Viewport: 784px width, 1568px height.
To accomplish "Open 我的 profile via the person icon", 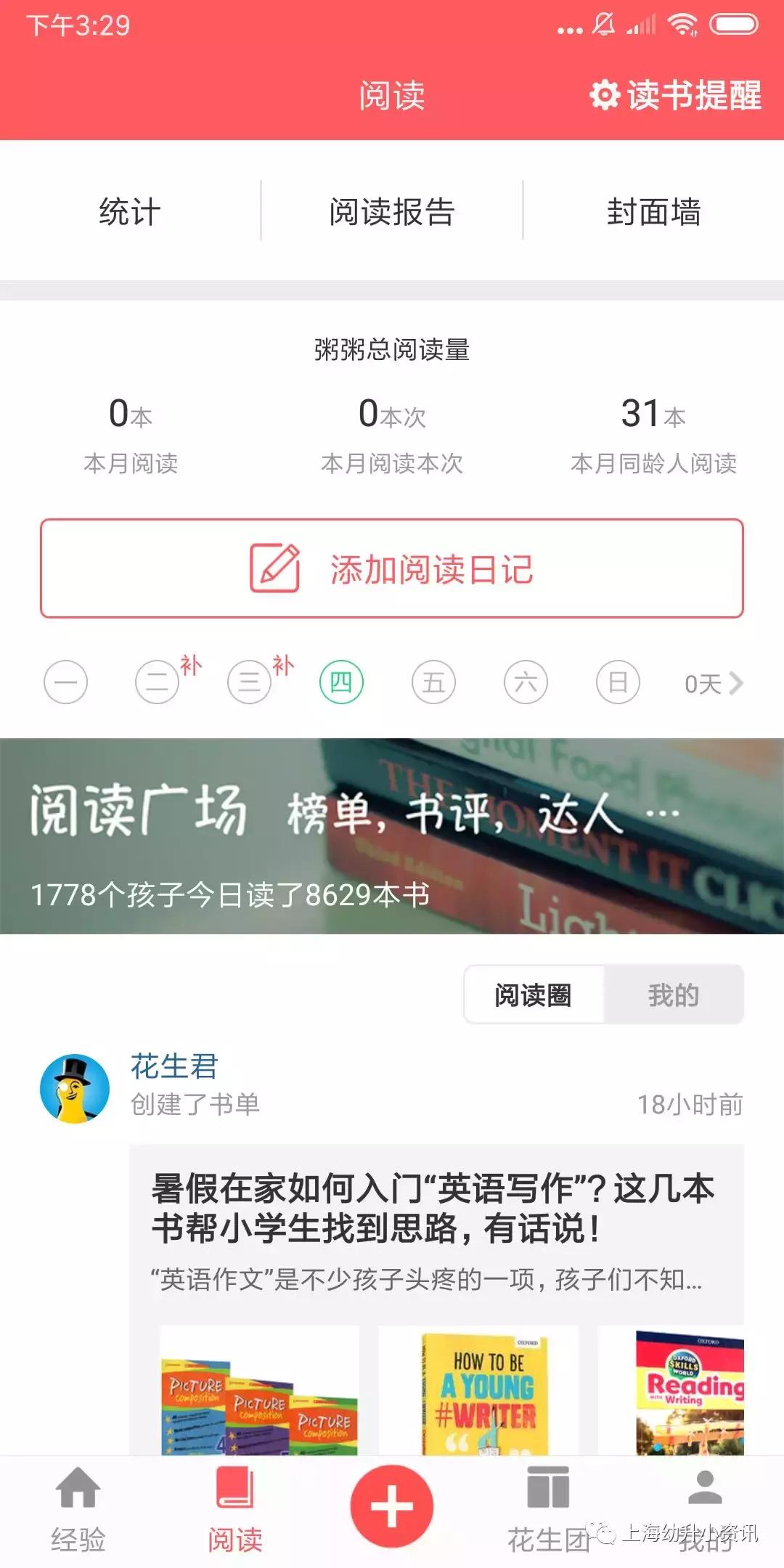I will [x=703, y=1488].
